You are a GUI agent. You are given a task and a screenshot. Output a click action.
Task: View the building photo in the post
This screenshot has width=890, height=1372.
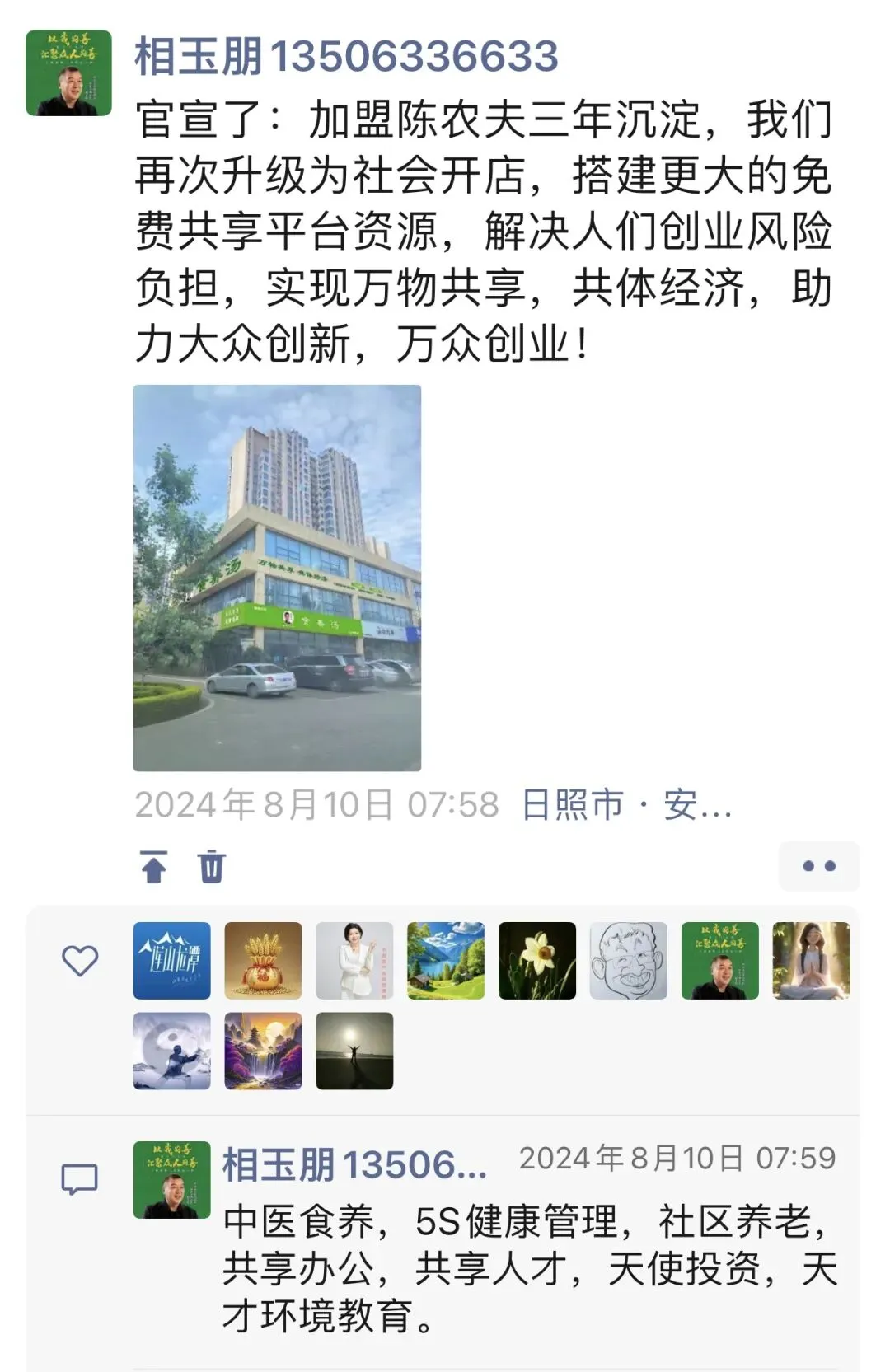click(x=277, y=578)
